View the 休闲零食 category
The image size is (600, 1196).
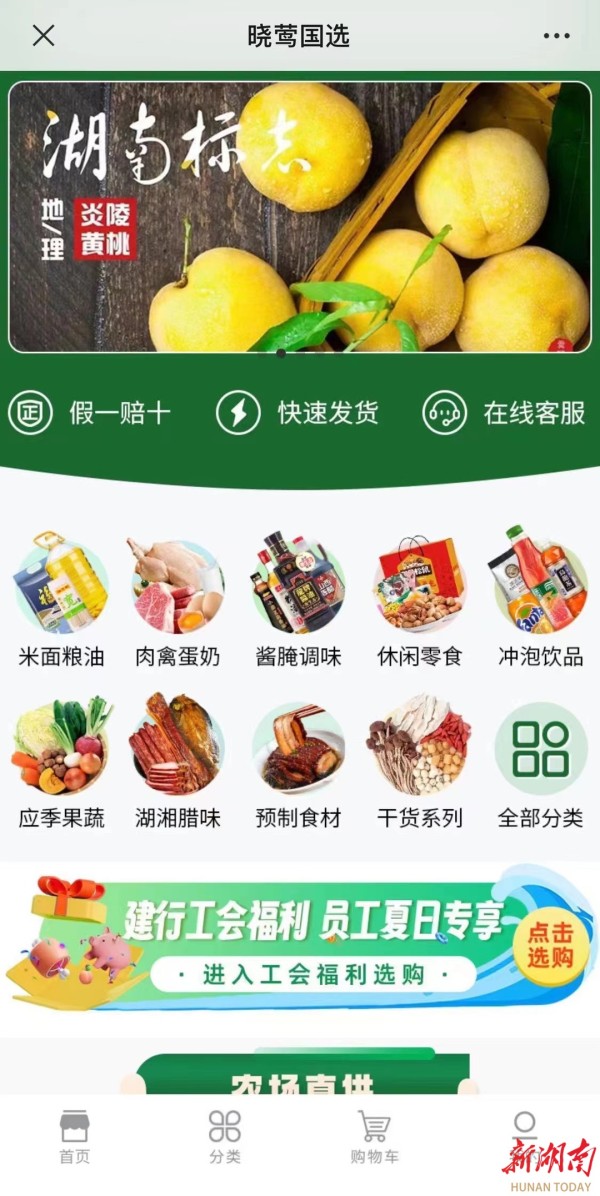[x=419, y=600]
